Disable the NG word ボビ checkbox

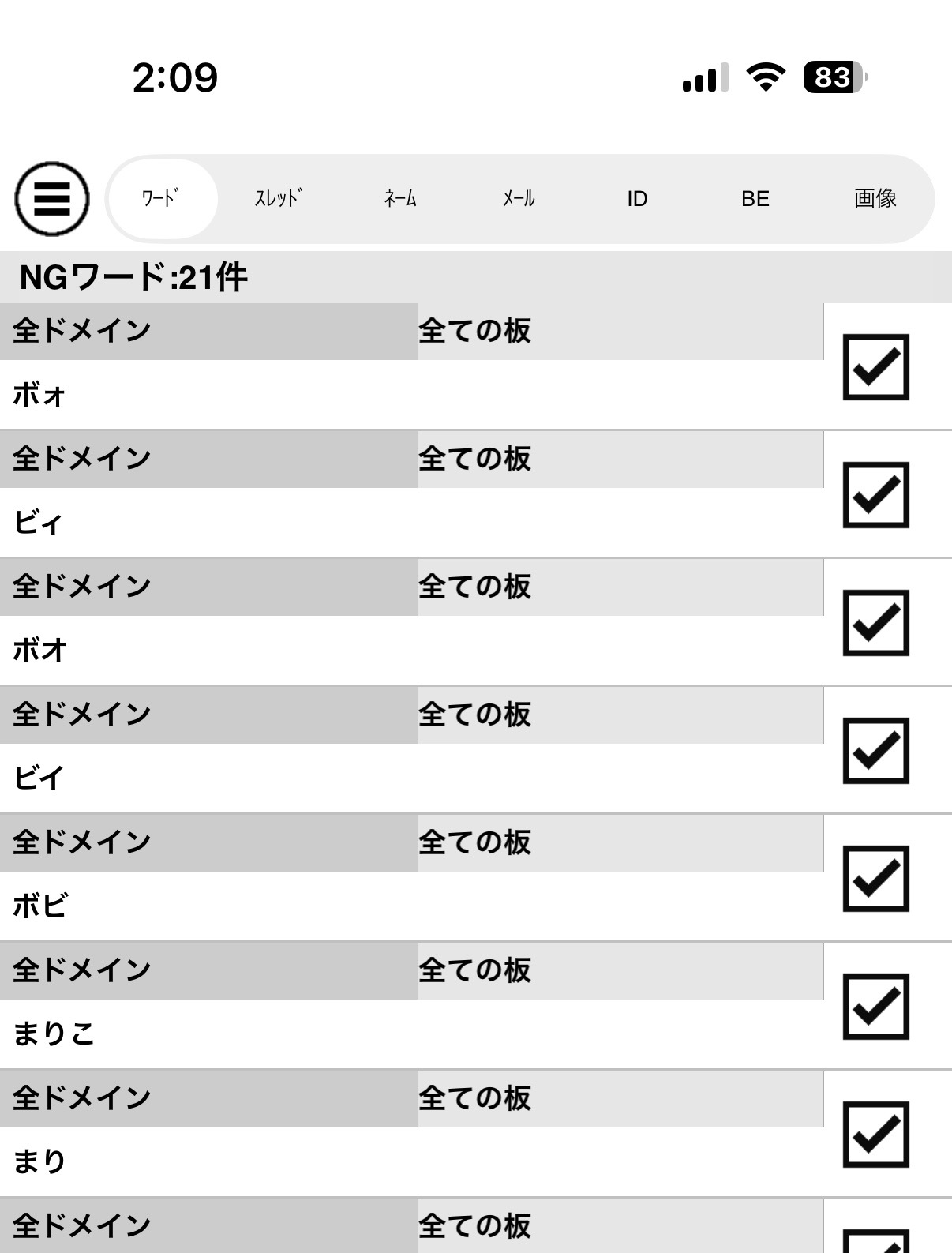coord(876,879)
